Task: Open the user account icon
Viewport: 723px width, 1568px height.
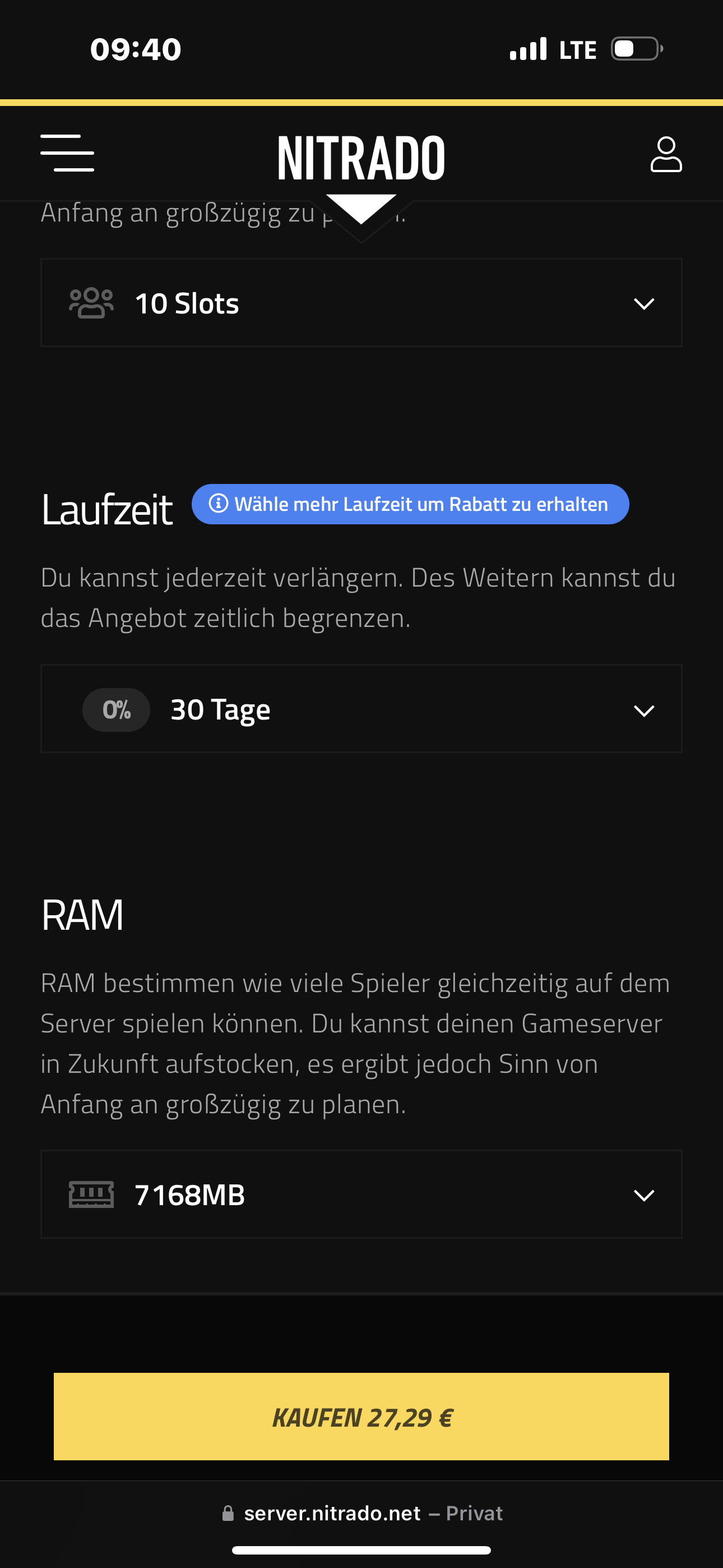Action: [x=666, y=155]
